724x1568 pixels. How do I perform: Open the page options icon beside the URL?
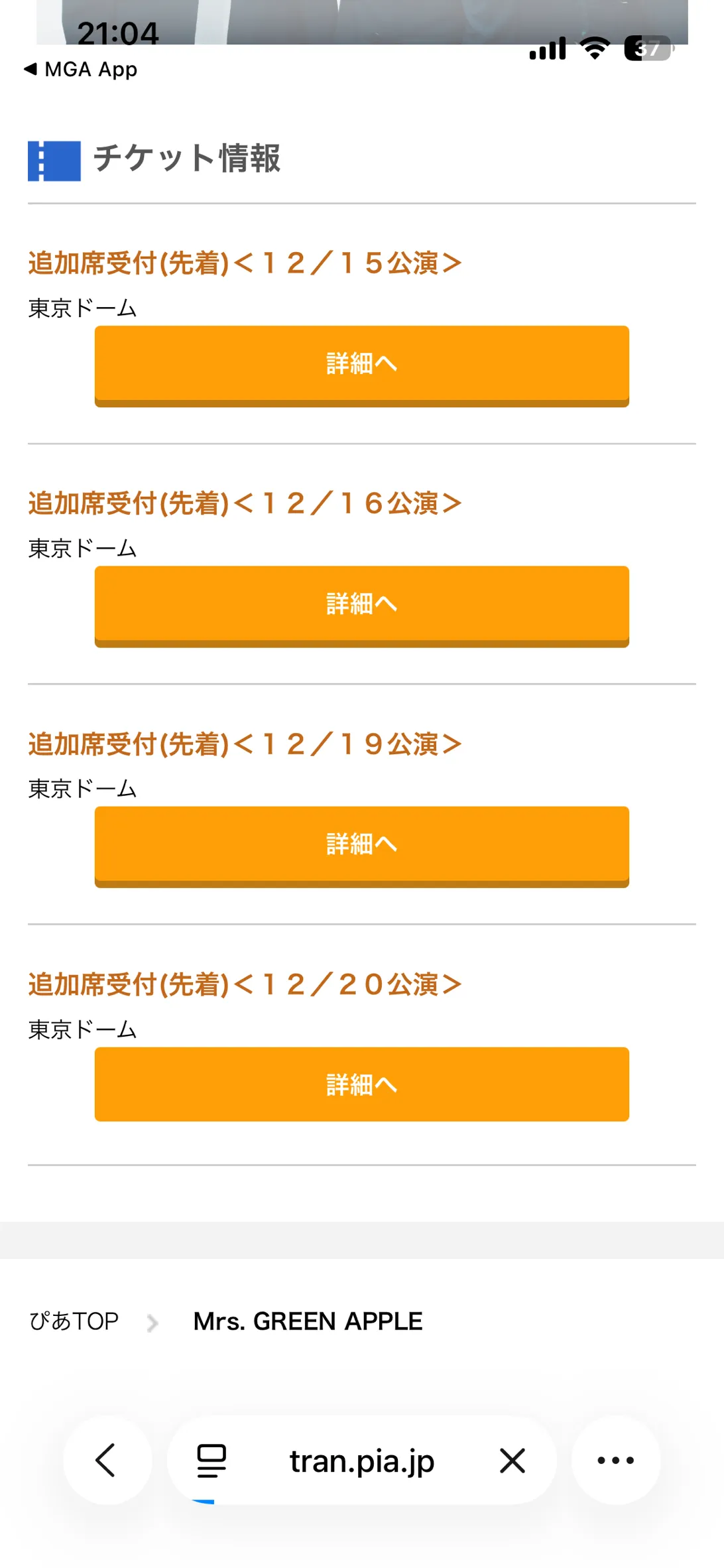tap(211, 1461)
